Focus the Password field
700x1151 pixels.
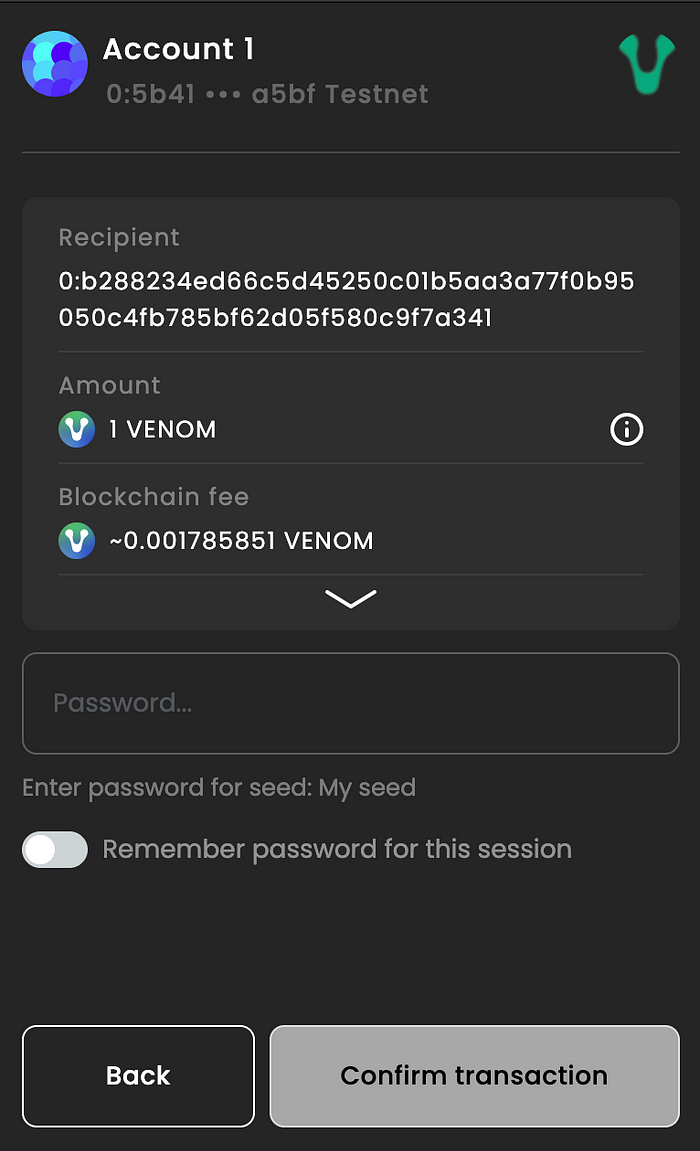coord(351,703)
